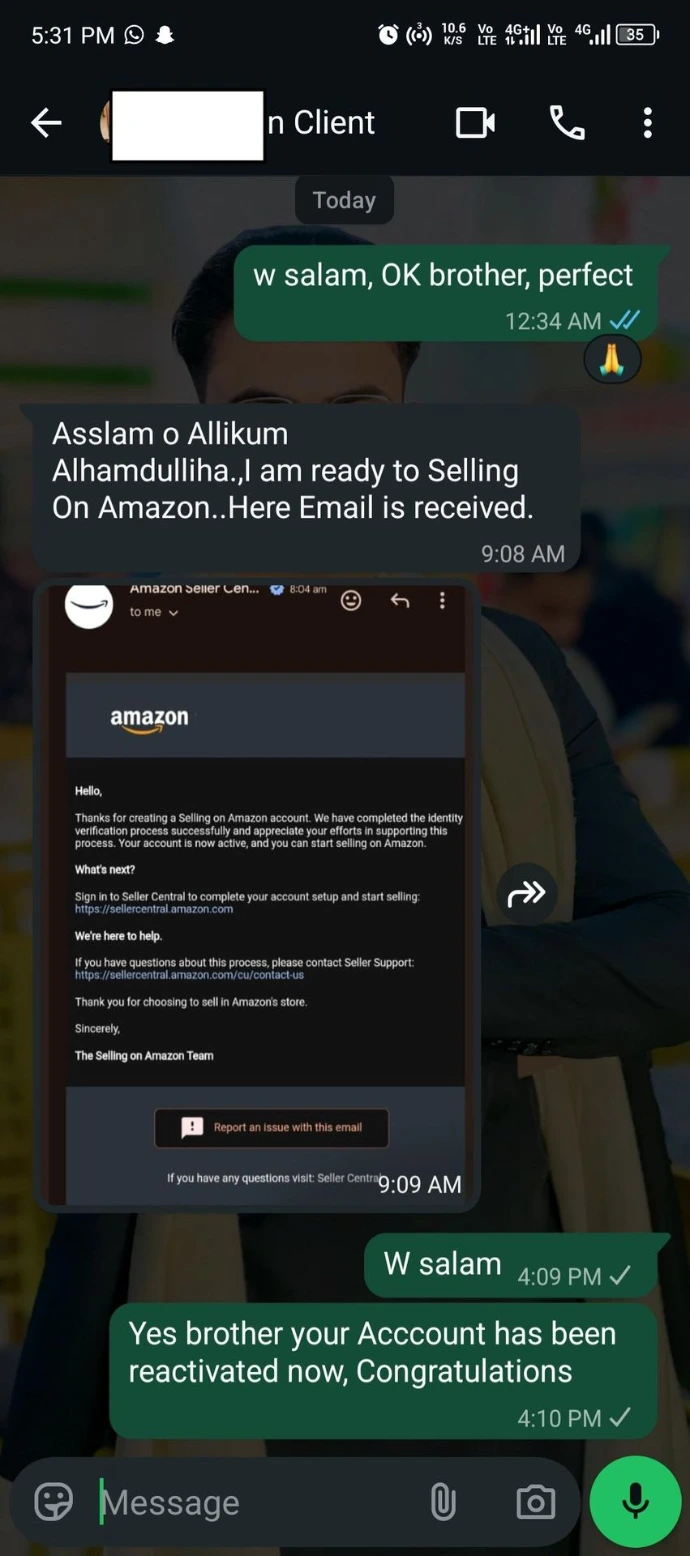Go back to the chats list
Image resolution: width=690 pixels, height=1556 pixels.
(46, 123)
